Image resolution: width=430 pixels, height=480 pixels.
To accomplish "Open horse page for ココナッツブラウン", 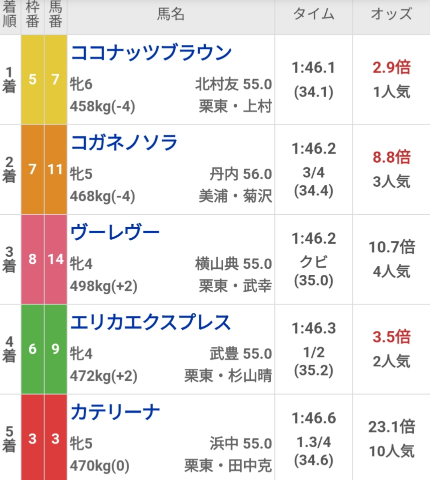I will point(151,53).
